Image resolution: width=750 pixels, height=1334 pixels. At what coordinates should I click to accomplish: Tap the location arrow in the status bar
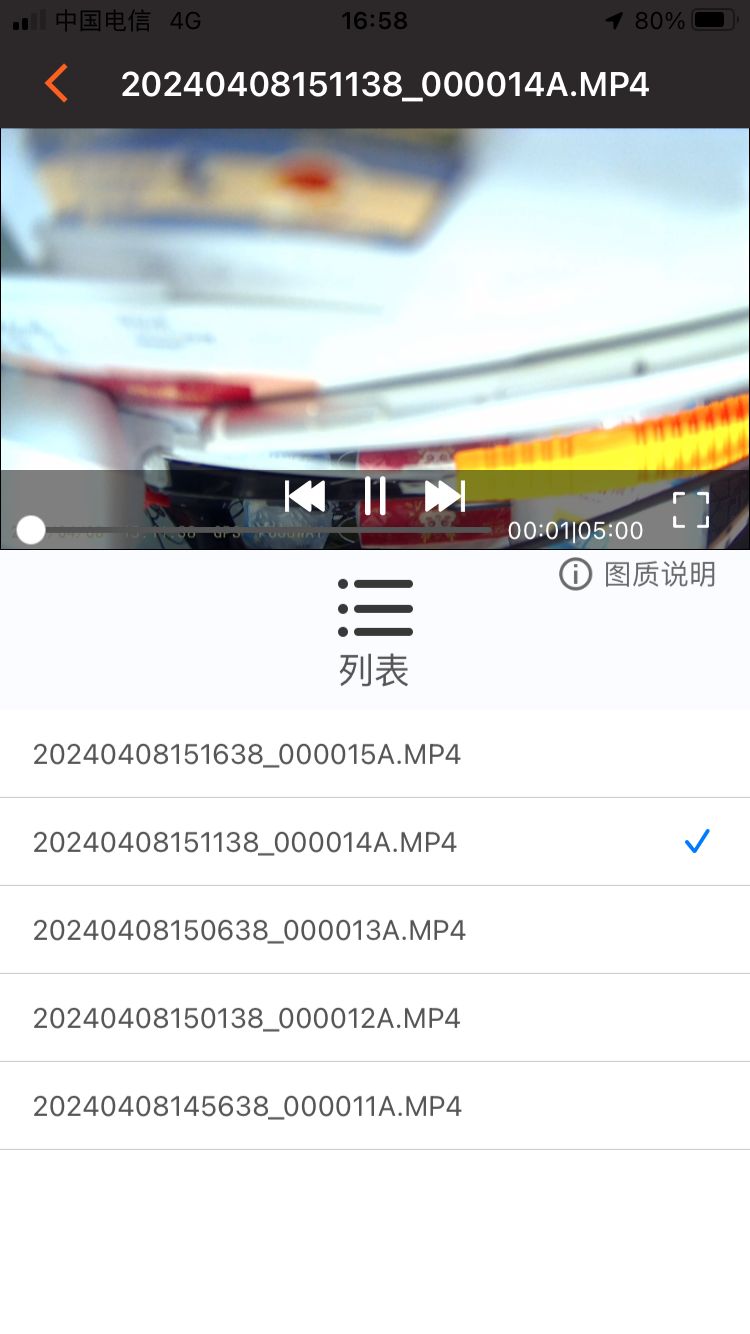pos(613,19)
